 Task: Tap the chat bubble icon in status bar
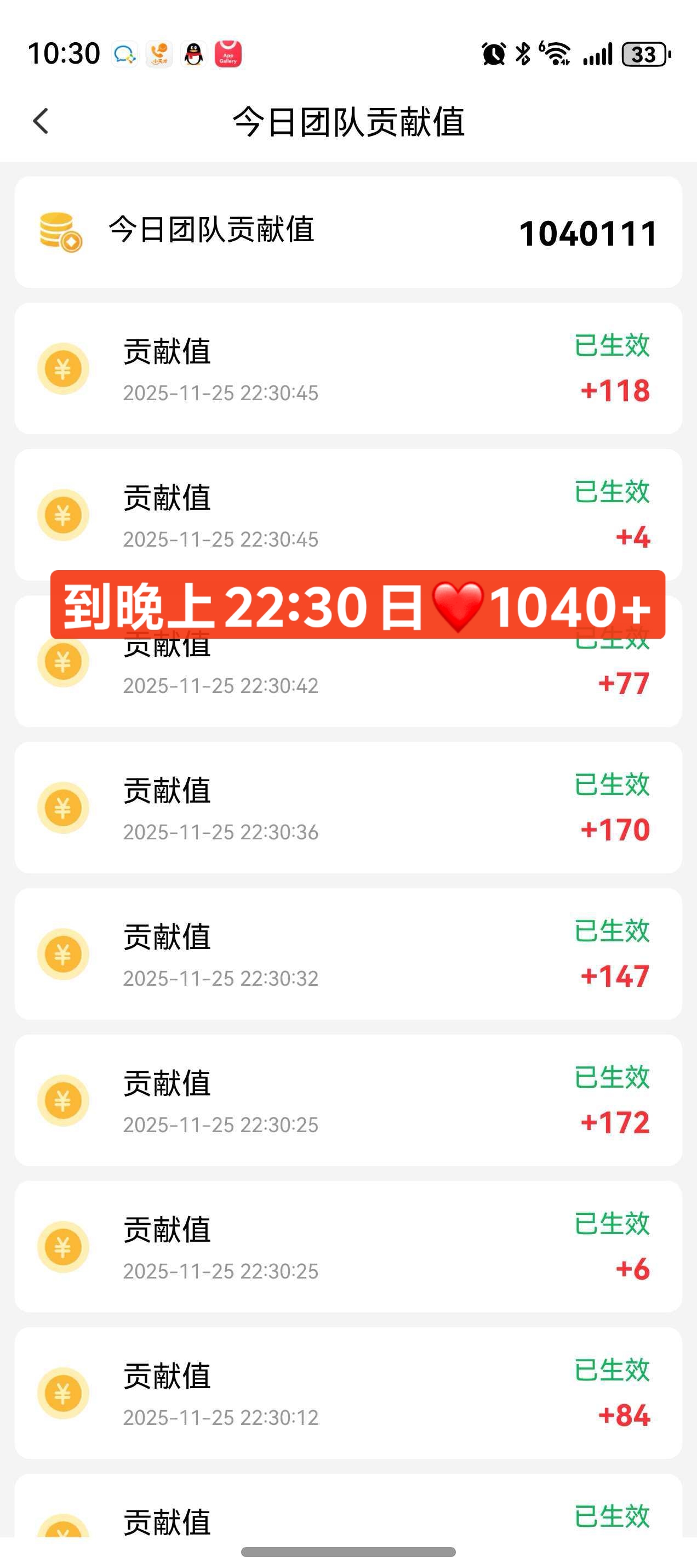125,55
